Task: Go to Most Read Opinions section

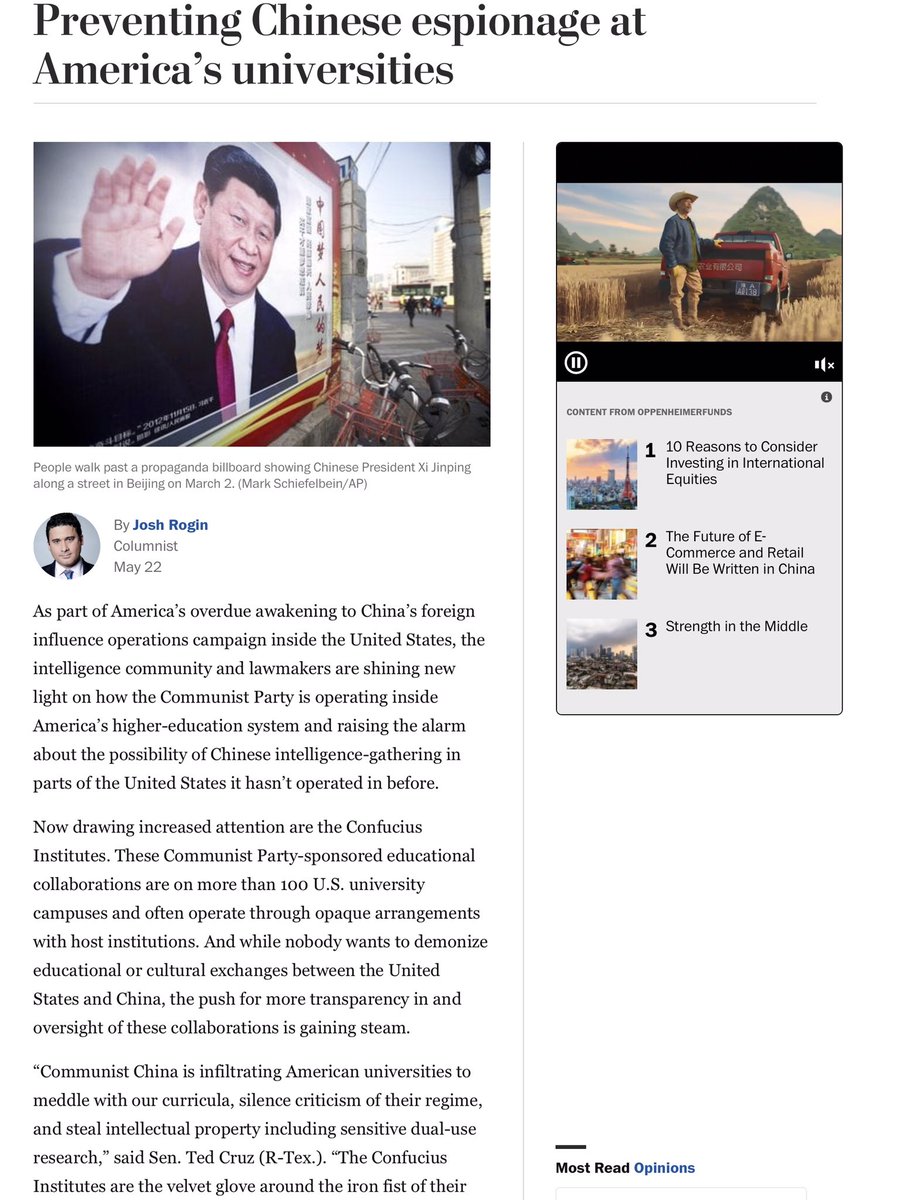Action: (664, 1168)
